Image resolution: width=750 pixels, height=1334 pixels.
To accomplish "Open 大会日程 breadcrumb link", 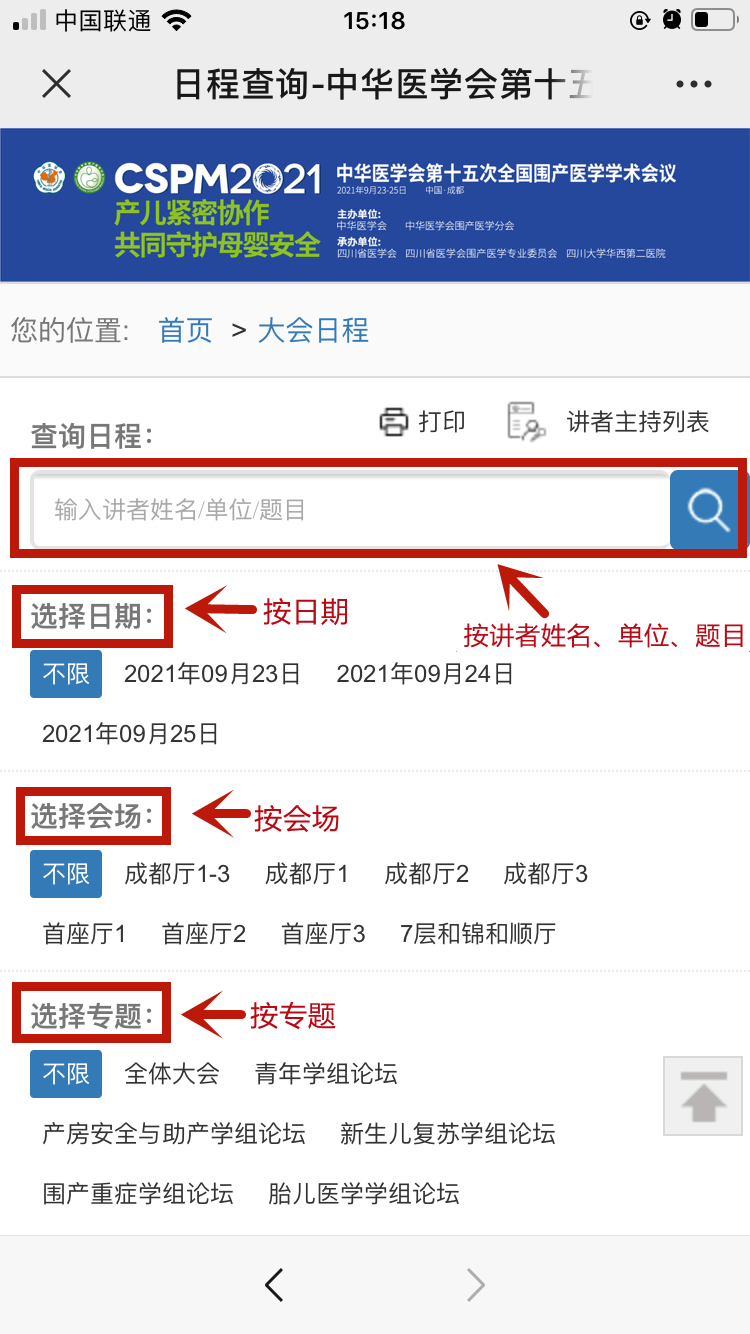I will (x=313, y=331).
